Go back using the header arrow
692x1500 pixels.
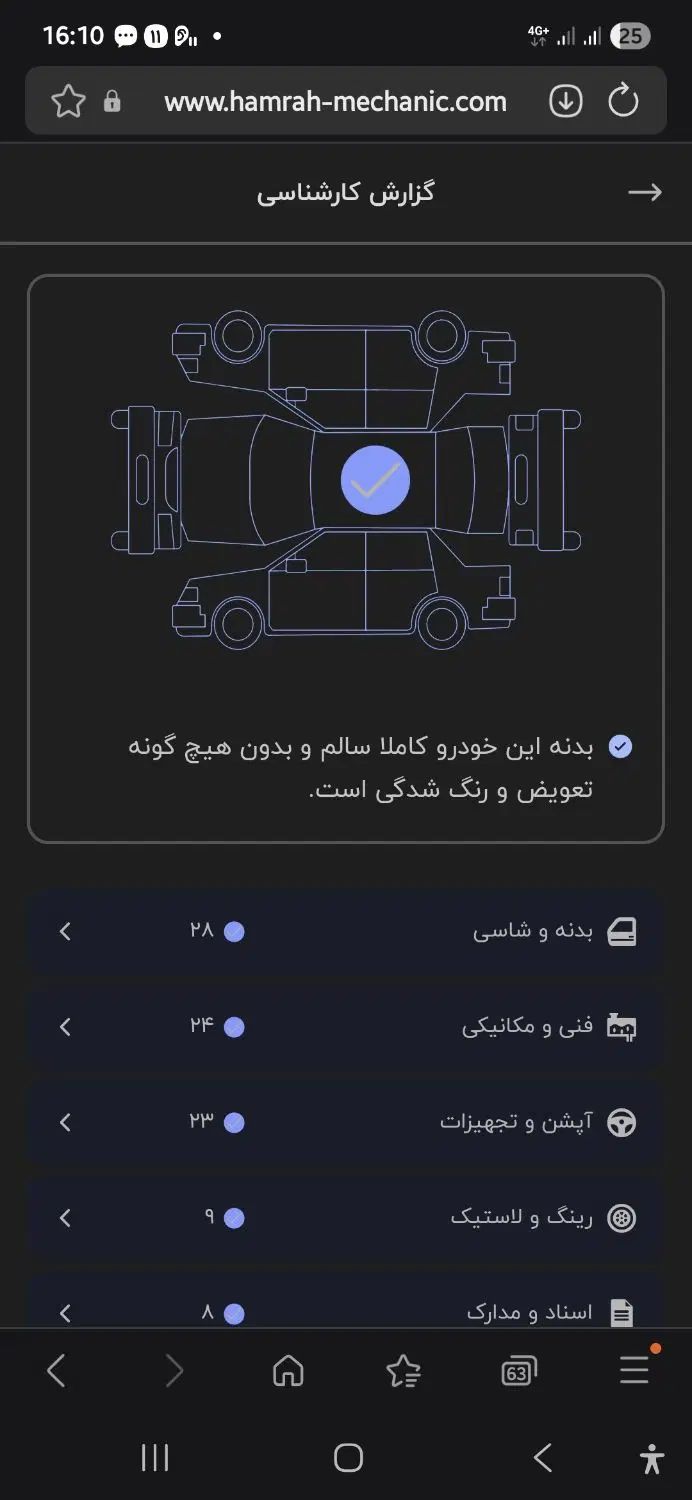(x=645, y=193)
